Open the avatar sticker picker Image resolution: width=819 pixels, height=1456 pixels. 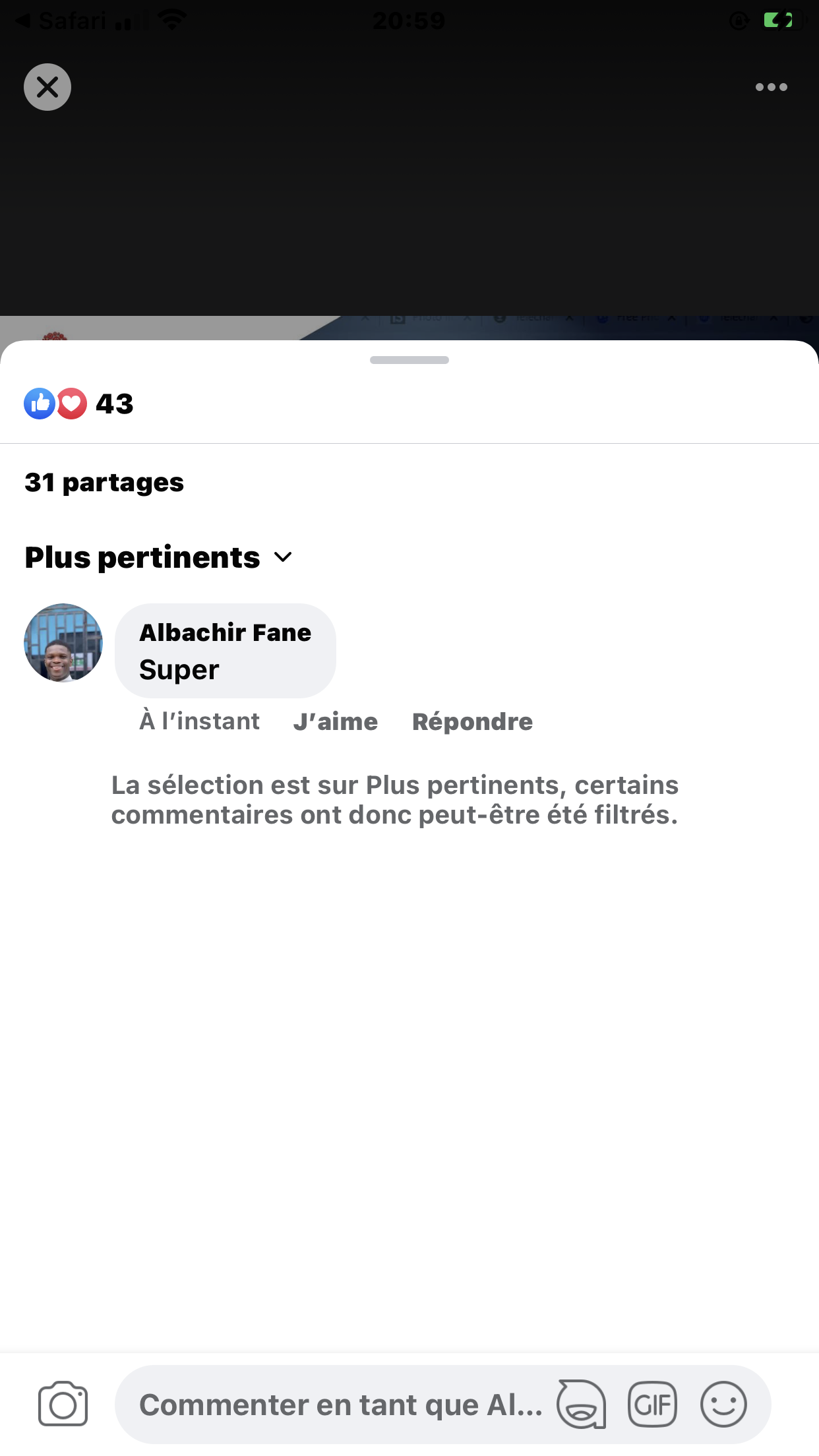[581, 1405]
